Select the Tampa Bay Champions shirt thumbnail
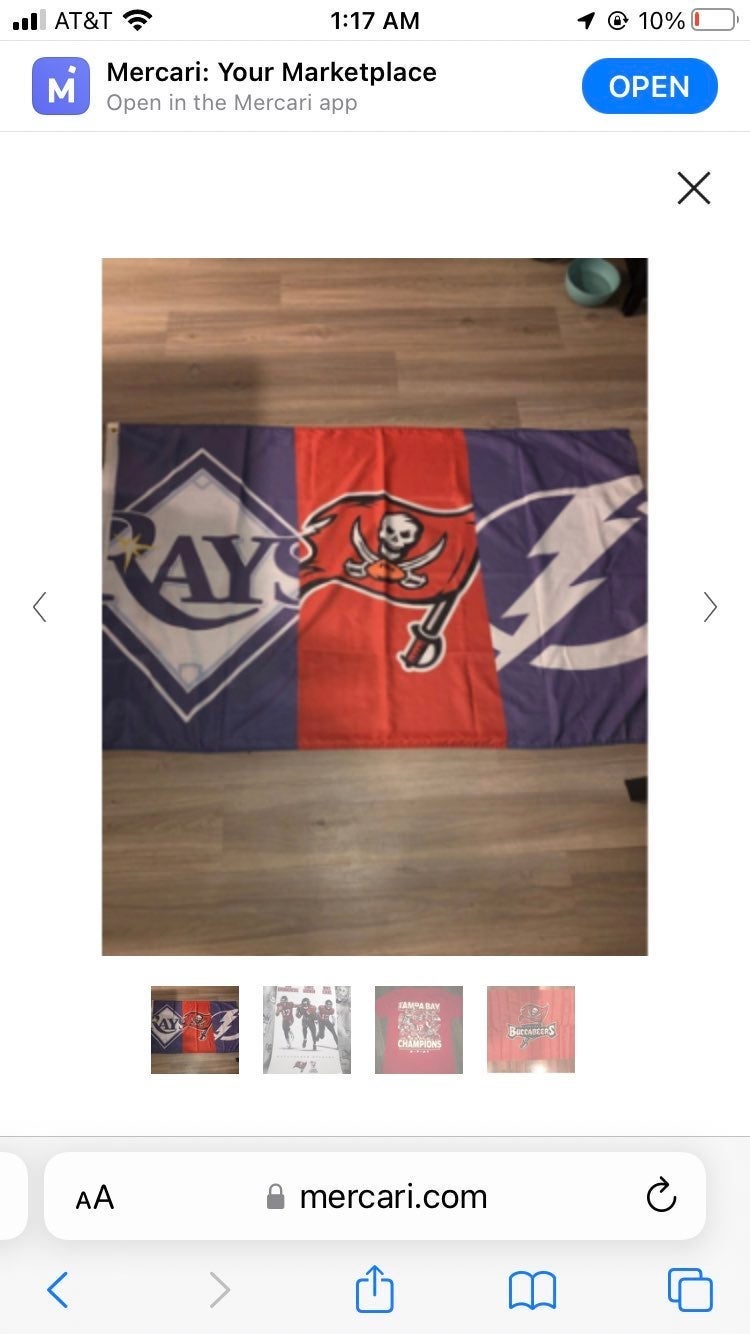This screenshot has height=1334, width=750. pos(419,1030)
